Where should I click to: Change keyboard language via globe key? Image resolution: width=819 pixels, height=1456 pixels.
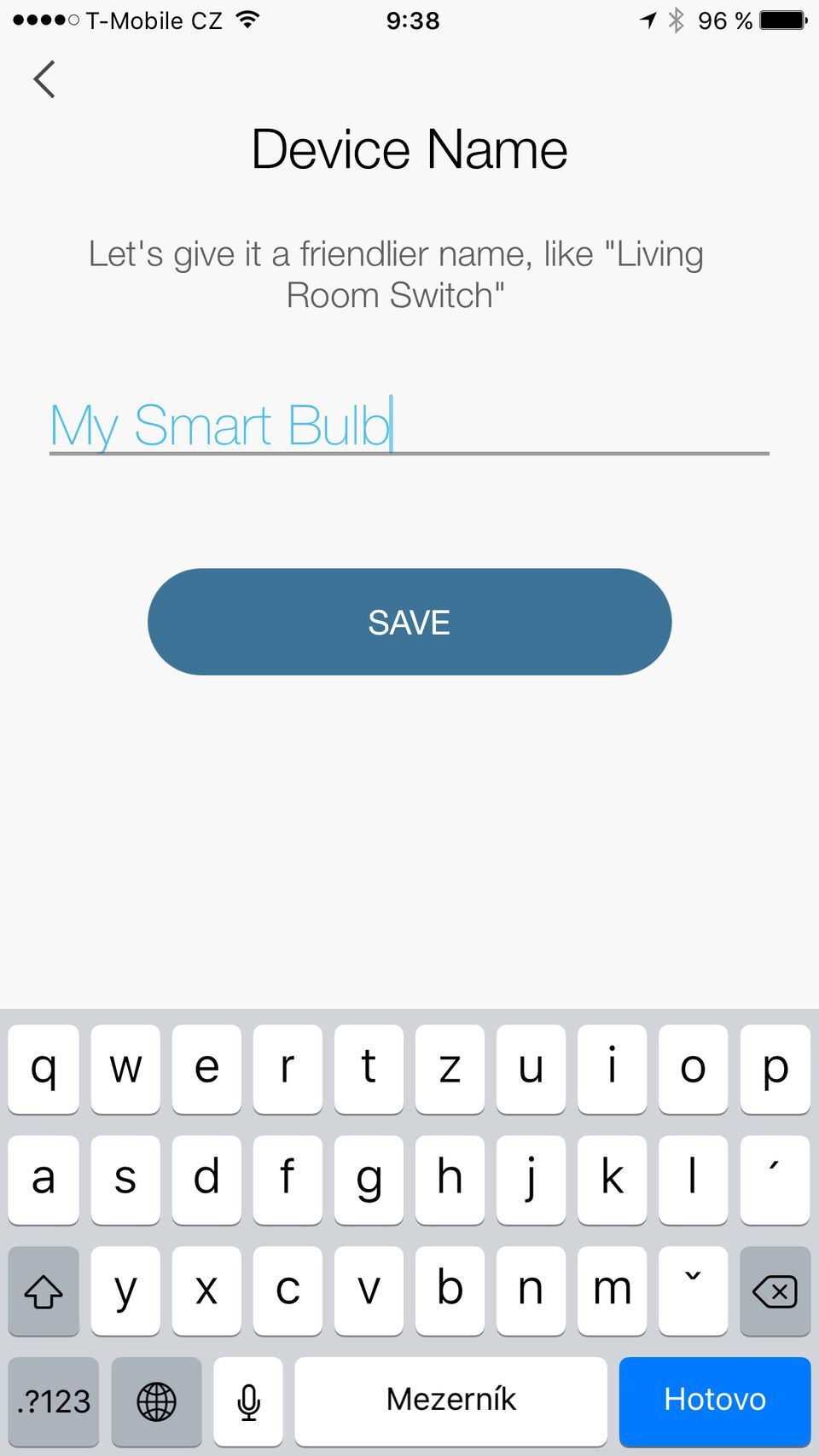pyautogui.click(x=157, y=1401)
